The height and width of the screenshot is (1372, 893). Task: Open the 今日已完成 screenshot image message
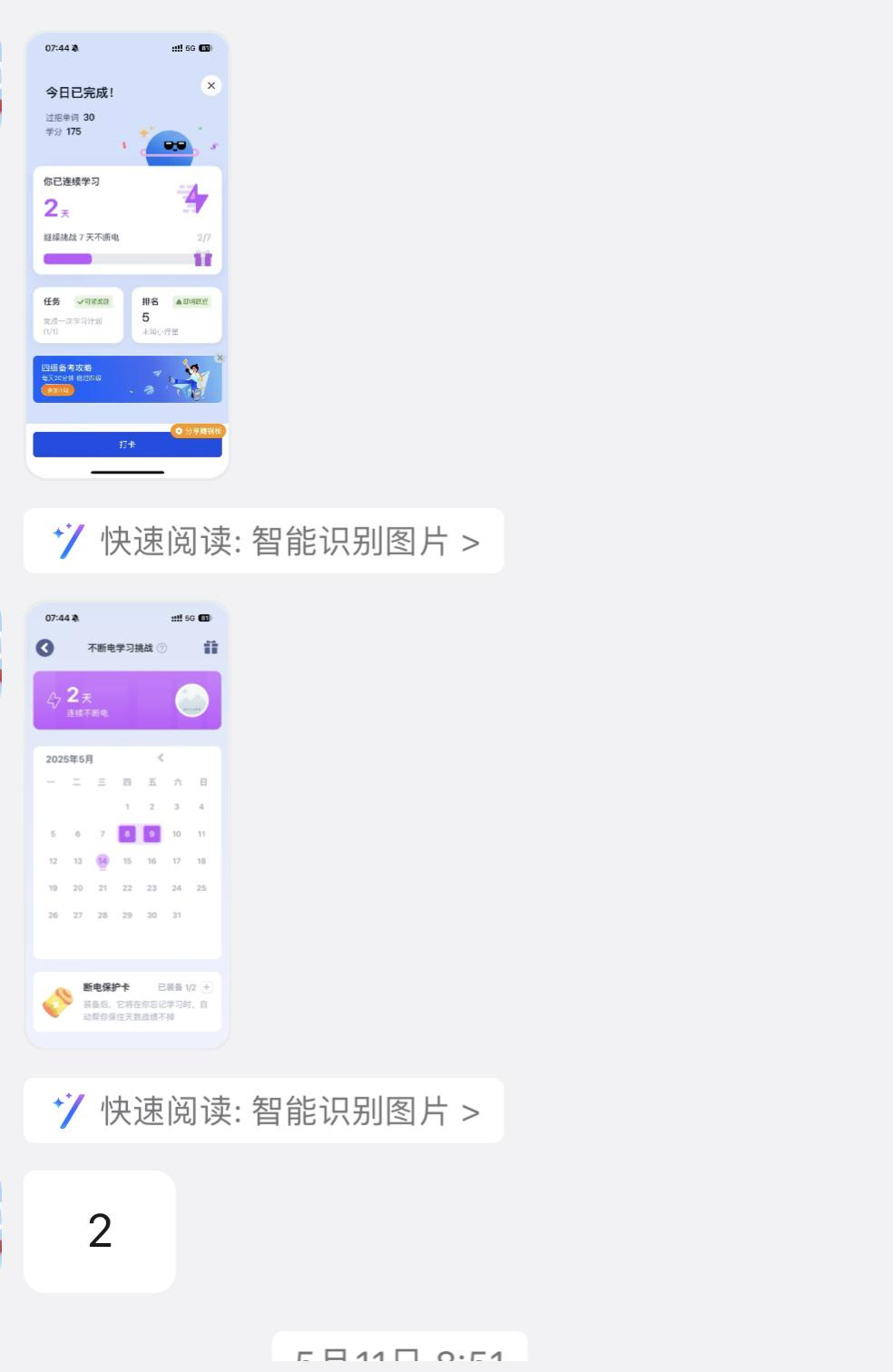(127, 255)
